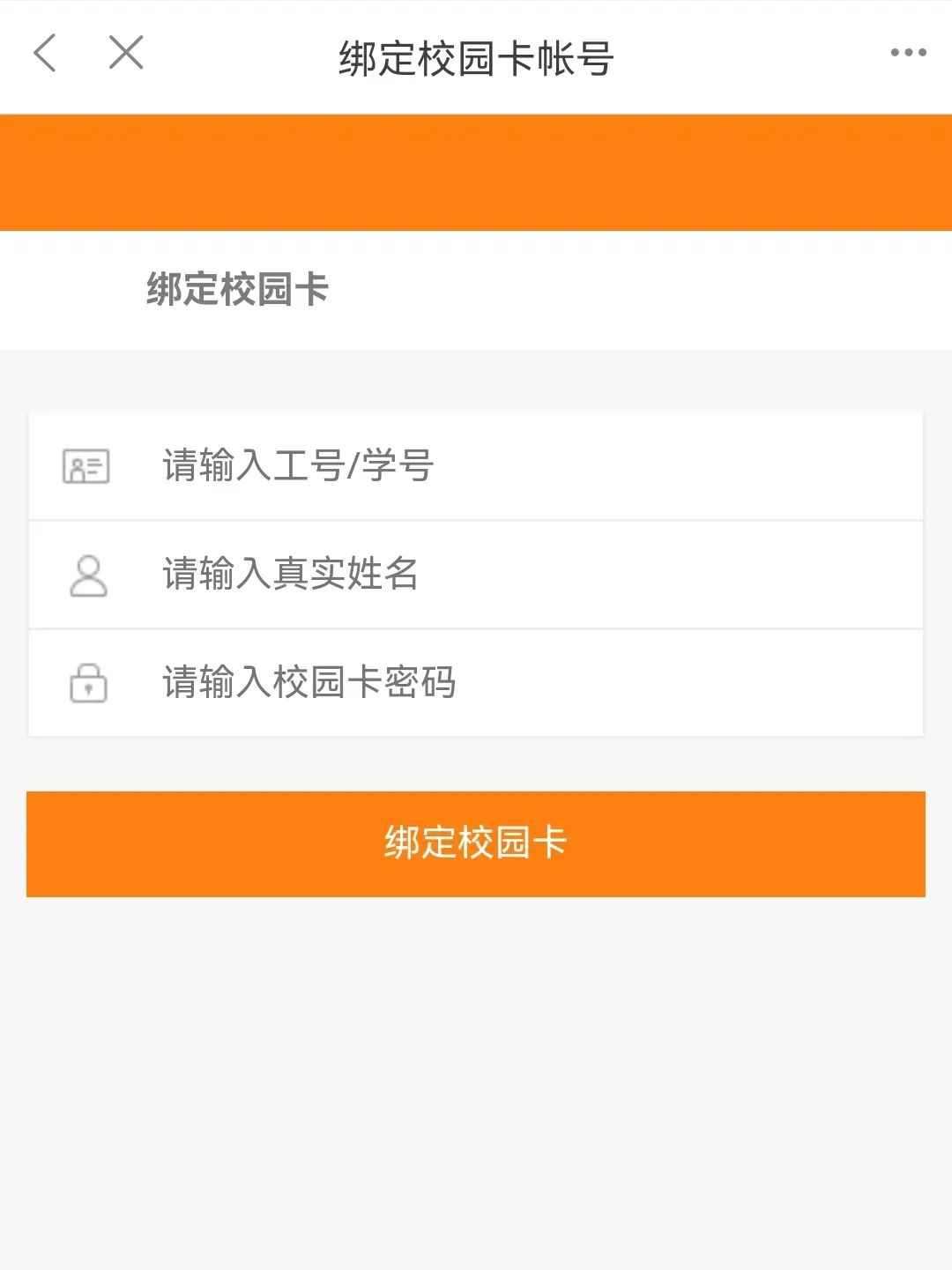Screen dimensions: 952x1270
Task: Tap the first row of the form card
Action: [476, 467]
